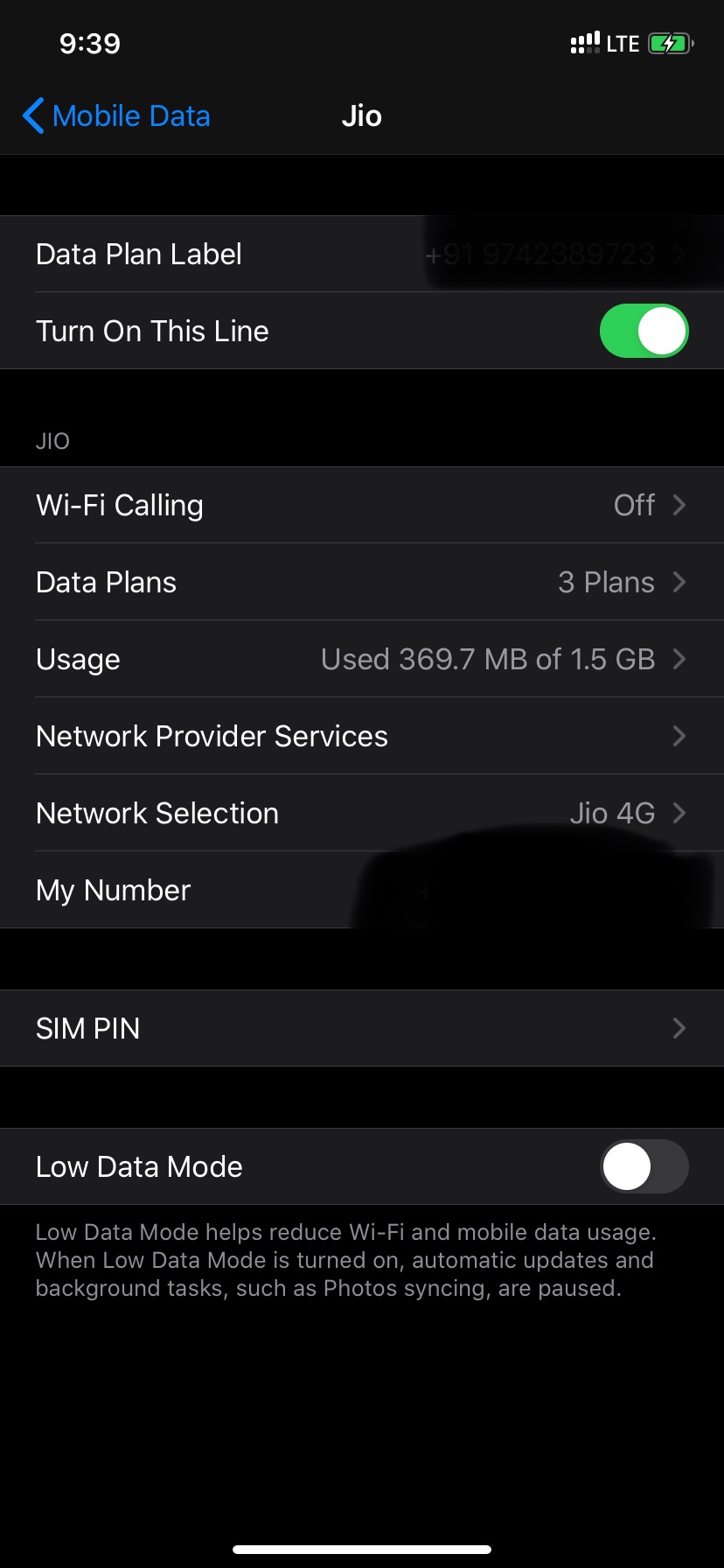Open Network Selection
The width and height of the screenshot is (724, 1568).
point(362,814)
